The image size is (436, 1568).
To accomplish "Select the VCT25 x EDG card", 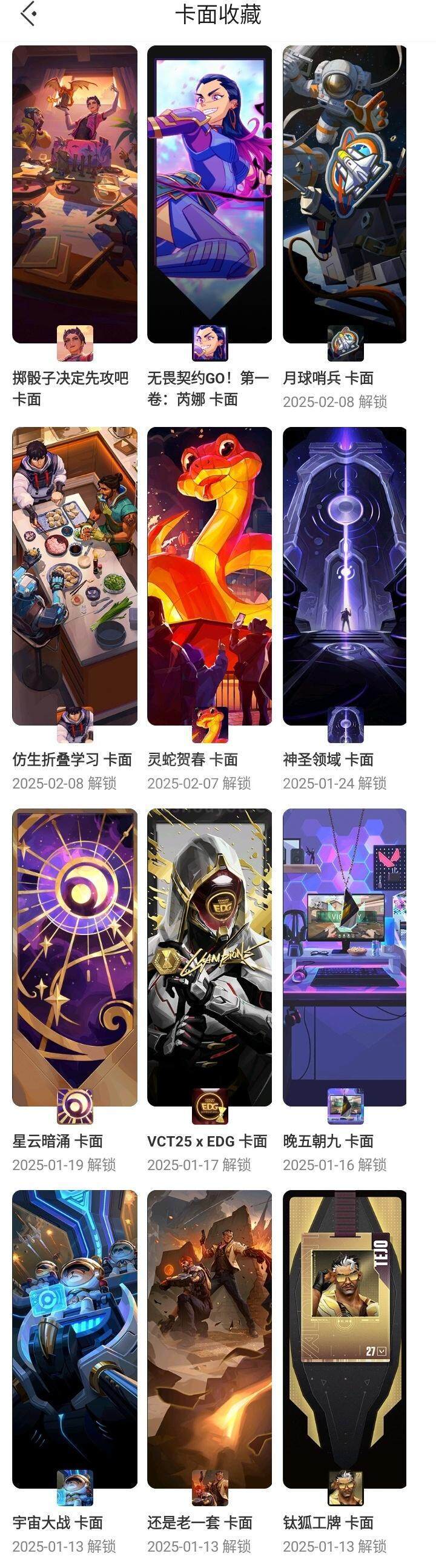I will coord(210,957).
